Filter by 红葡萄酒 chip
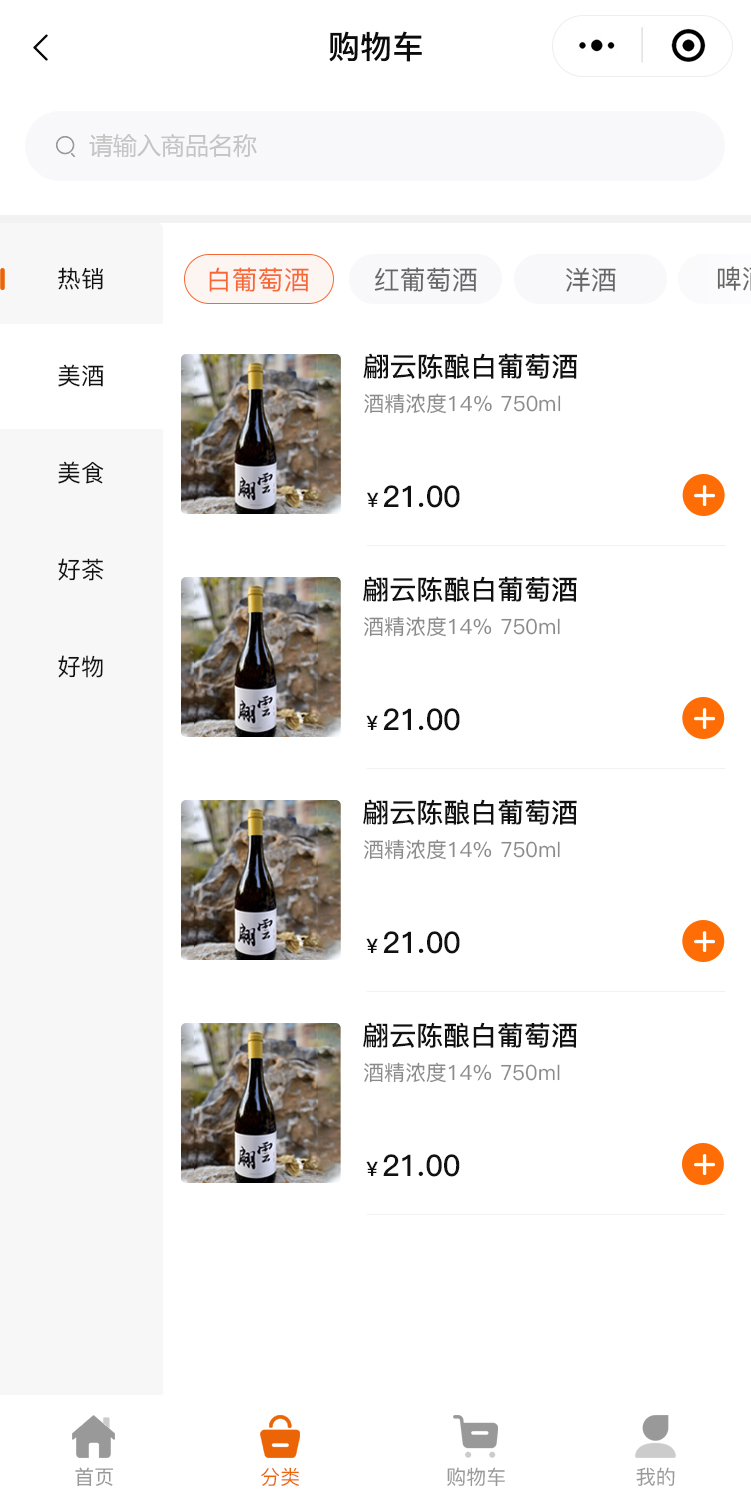Viewport: 751px width, 1503px height. [x=426, y=279]
